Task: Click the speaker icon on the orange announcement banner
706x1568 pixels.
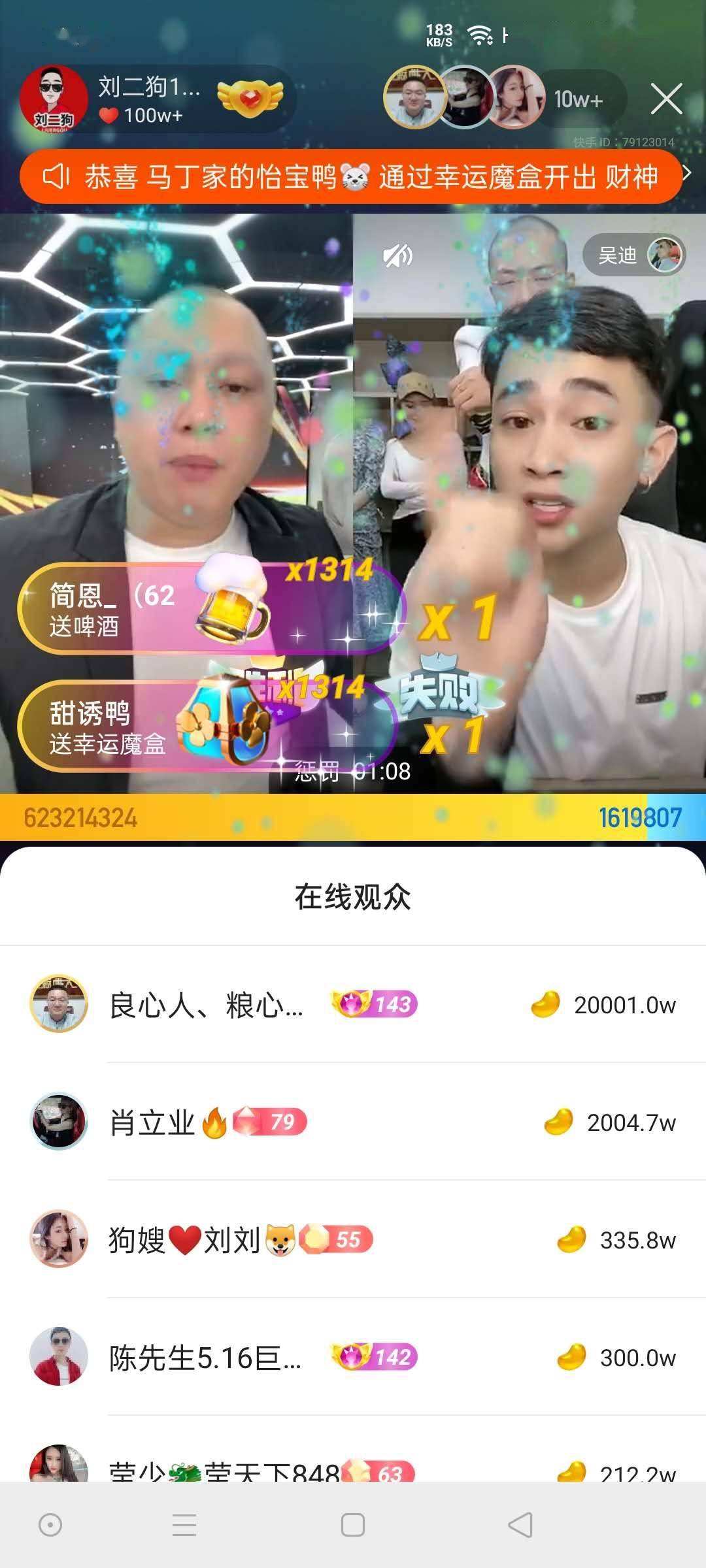Action: (x=56, y=176)
